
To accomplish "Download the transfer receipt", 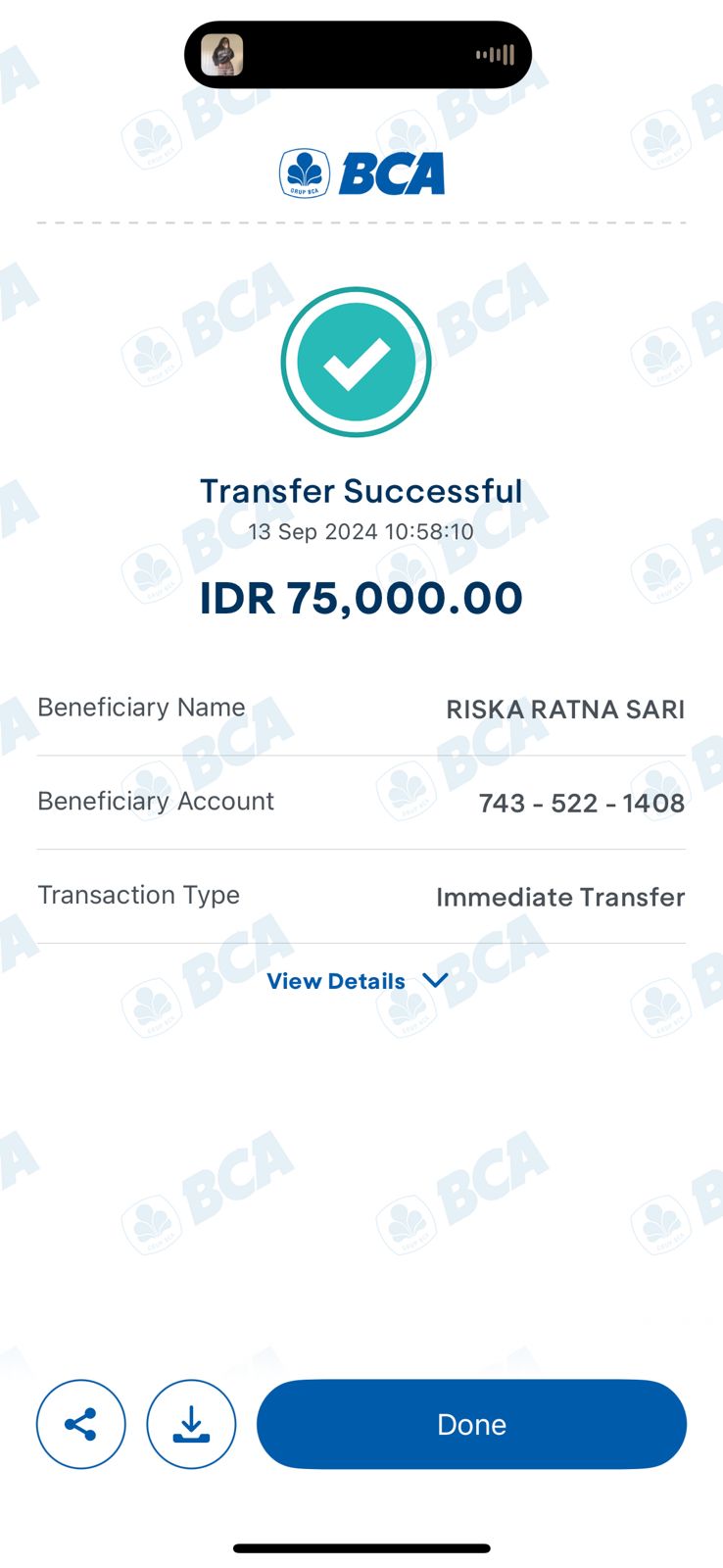I will pos(191,1424).
